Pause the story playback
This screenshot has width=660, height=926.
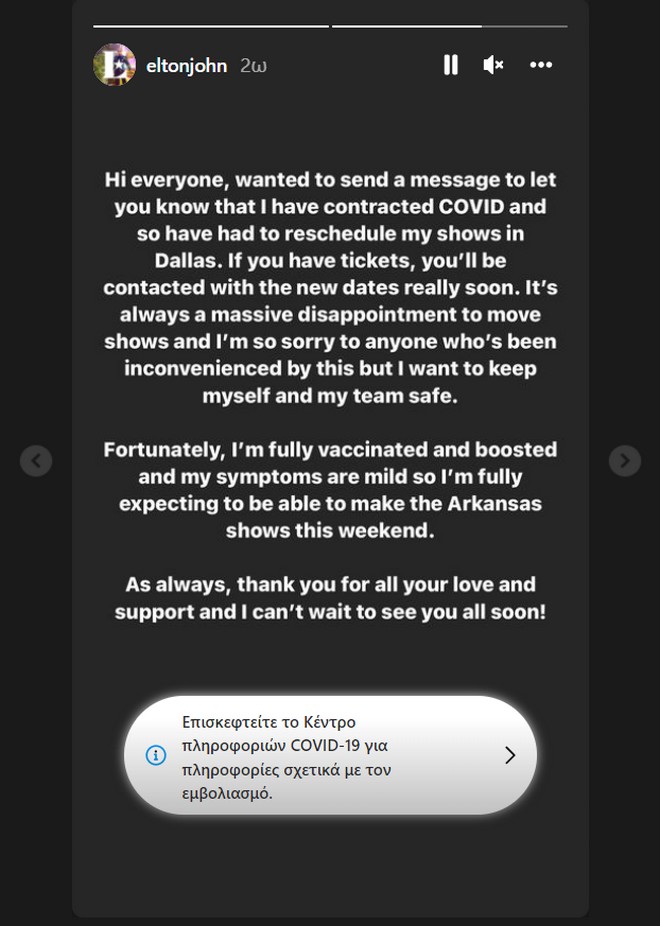tap(451, 65)
